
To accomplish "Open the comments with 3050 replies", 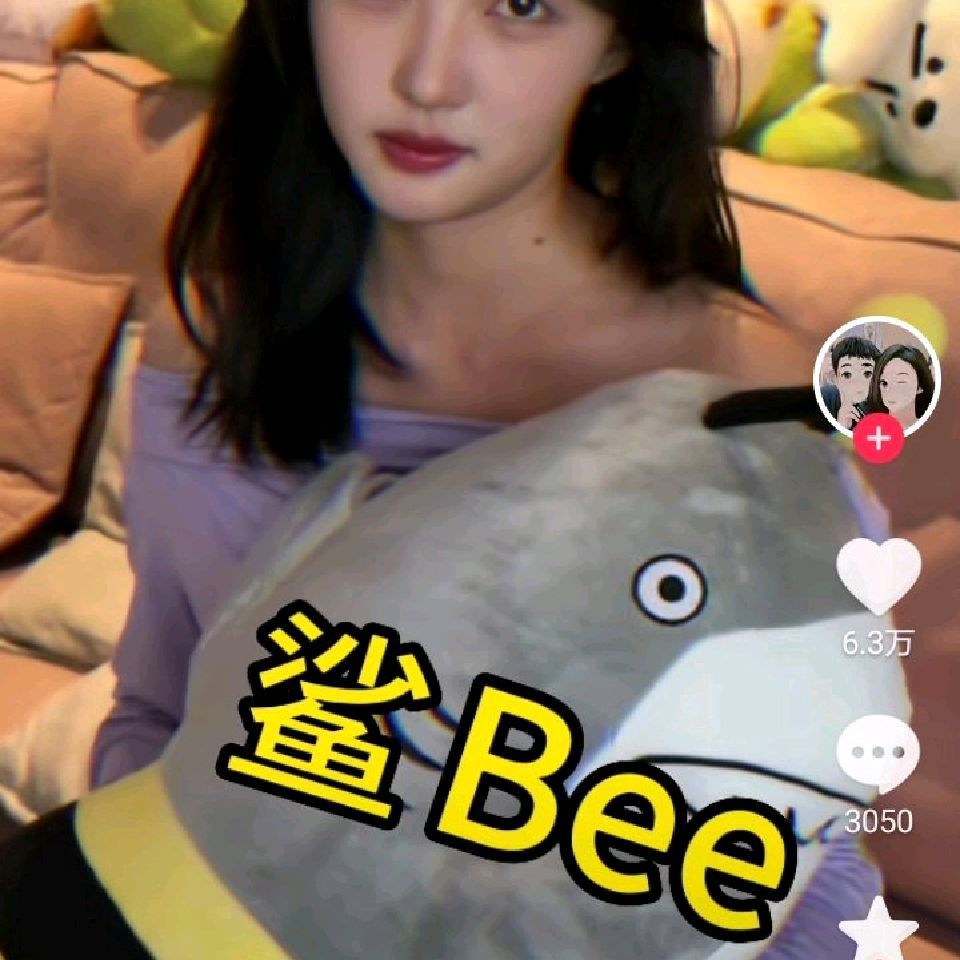I will click(x=877, y=753).
